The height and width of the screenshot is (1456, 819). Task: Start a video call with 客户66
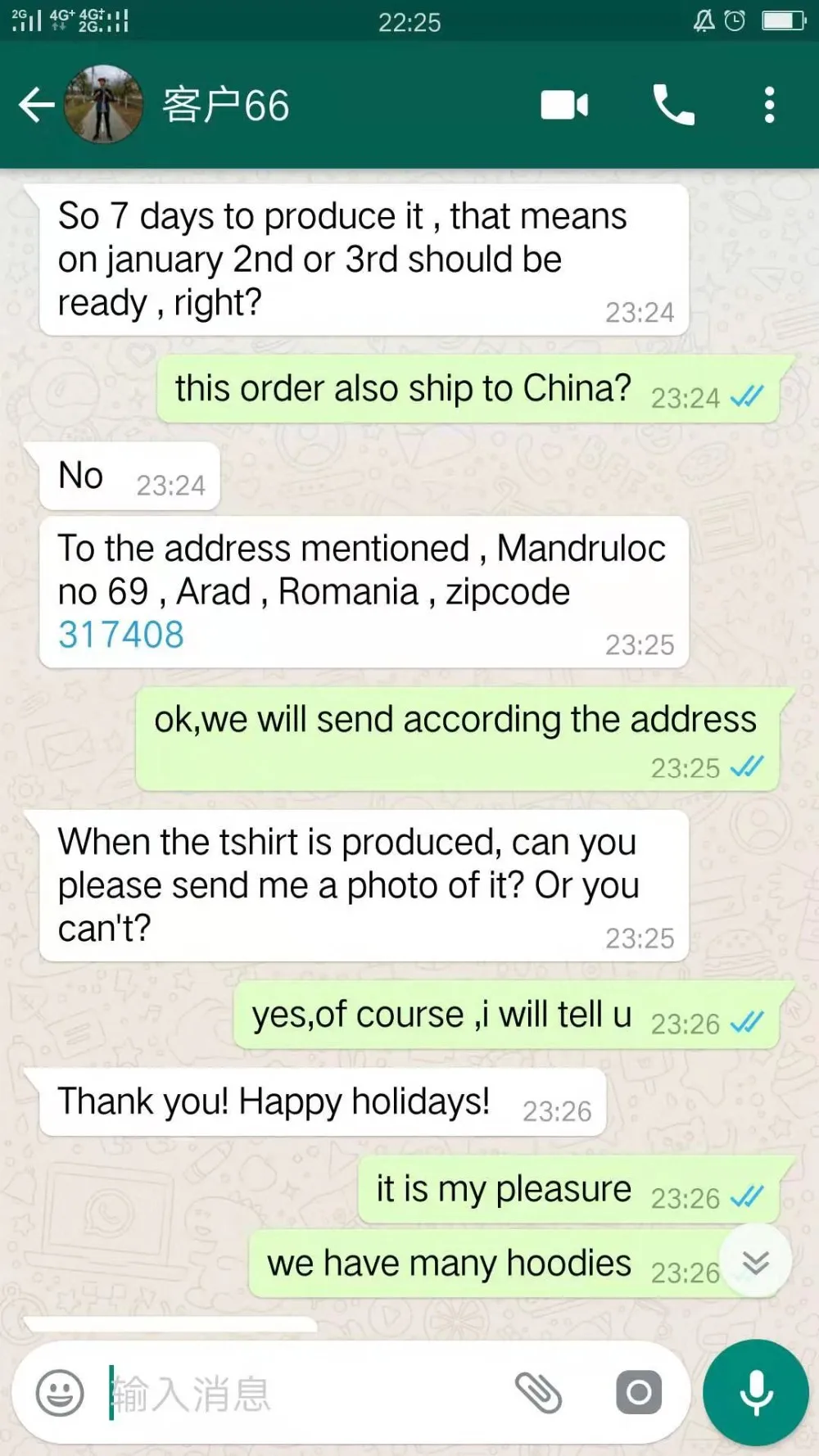(x=564, y=106)
